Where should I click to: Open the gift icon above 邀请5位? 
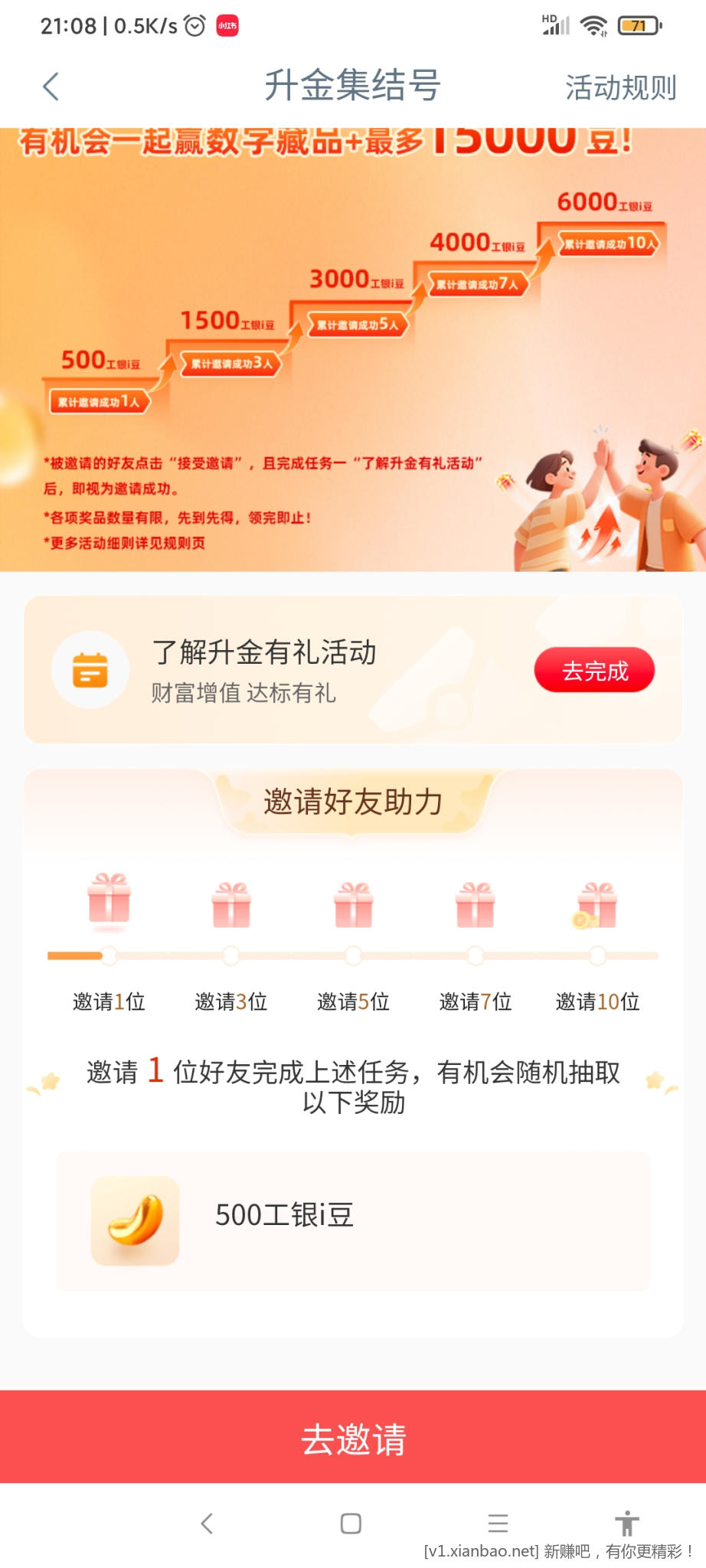coord(353,906)
